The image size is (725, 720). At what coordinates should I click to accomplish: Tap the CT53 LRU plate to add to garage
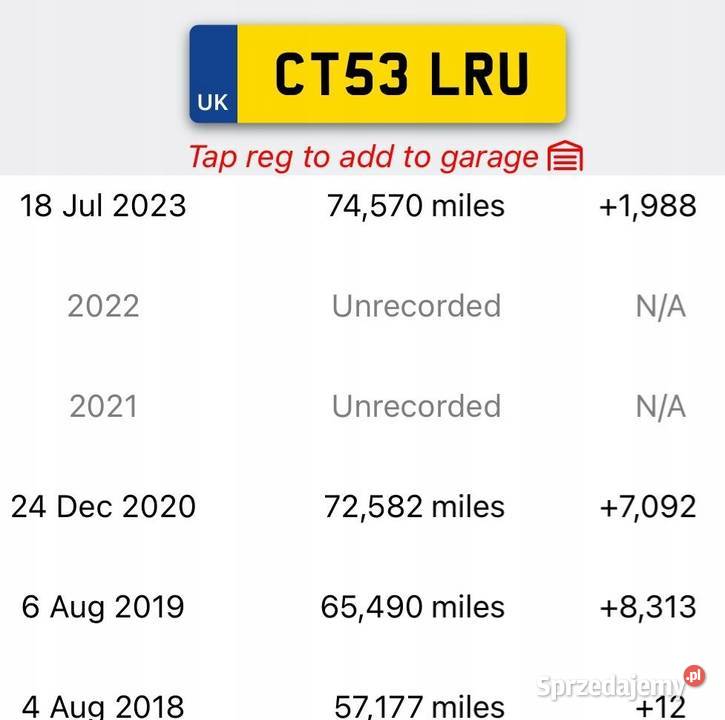pos(378,75)
